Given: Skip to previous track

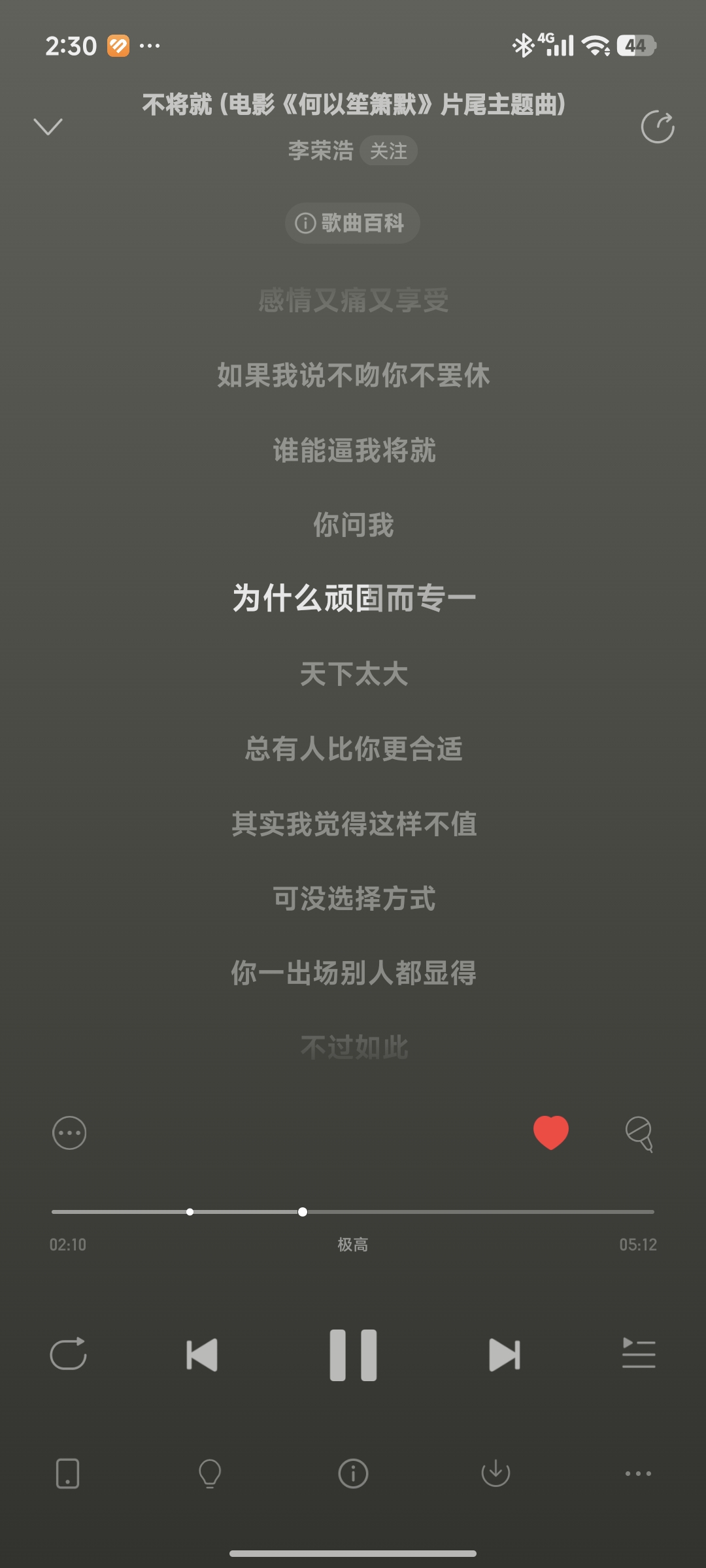Looking at the screenshot, I should pos(201,1355).
